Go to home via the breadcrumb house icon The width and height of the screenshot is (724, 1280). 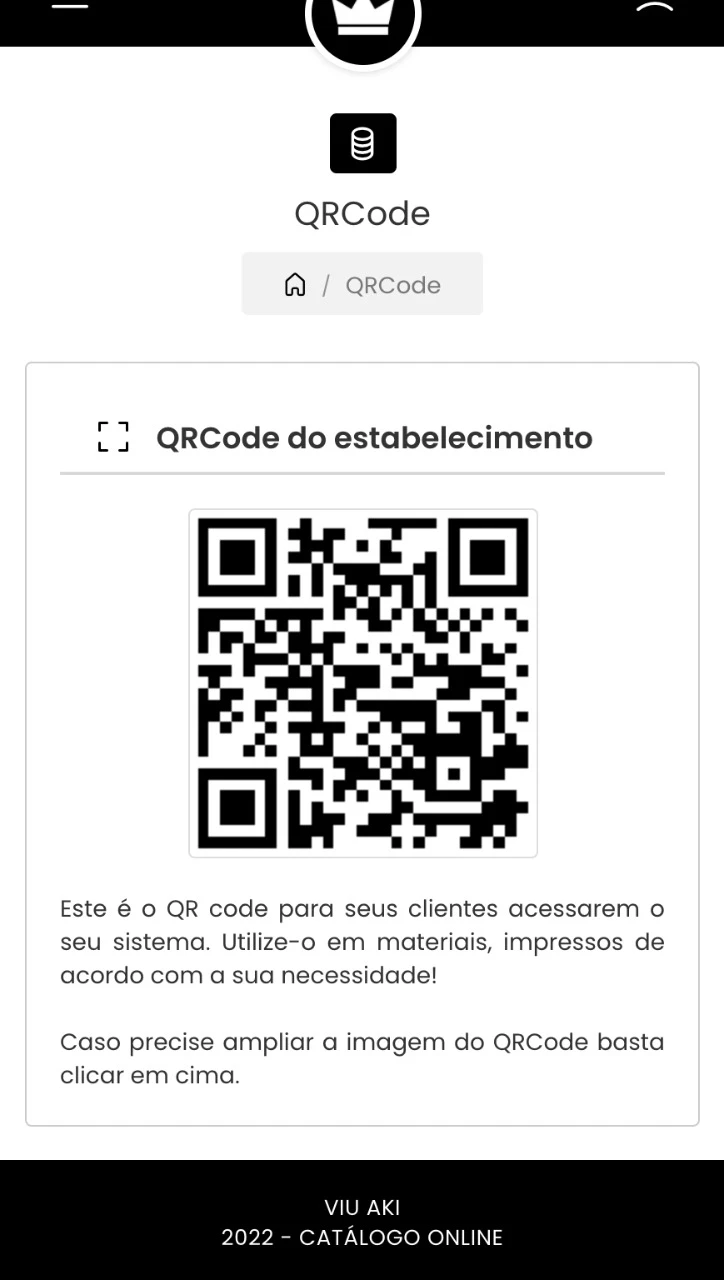point(295,285)
